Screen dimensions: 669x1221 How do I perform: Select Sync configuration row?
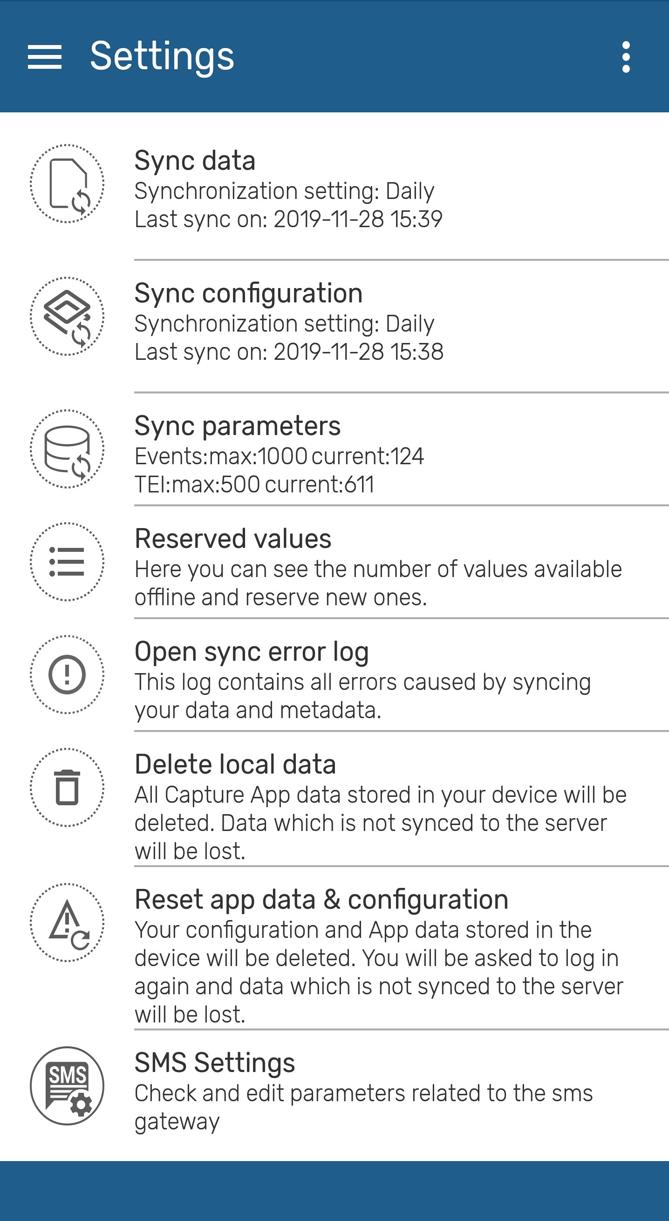[x=334, y=325]
